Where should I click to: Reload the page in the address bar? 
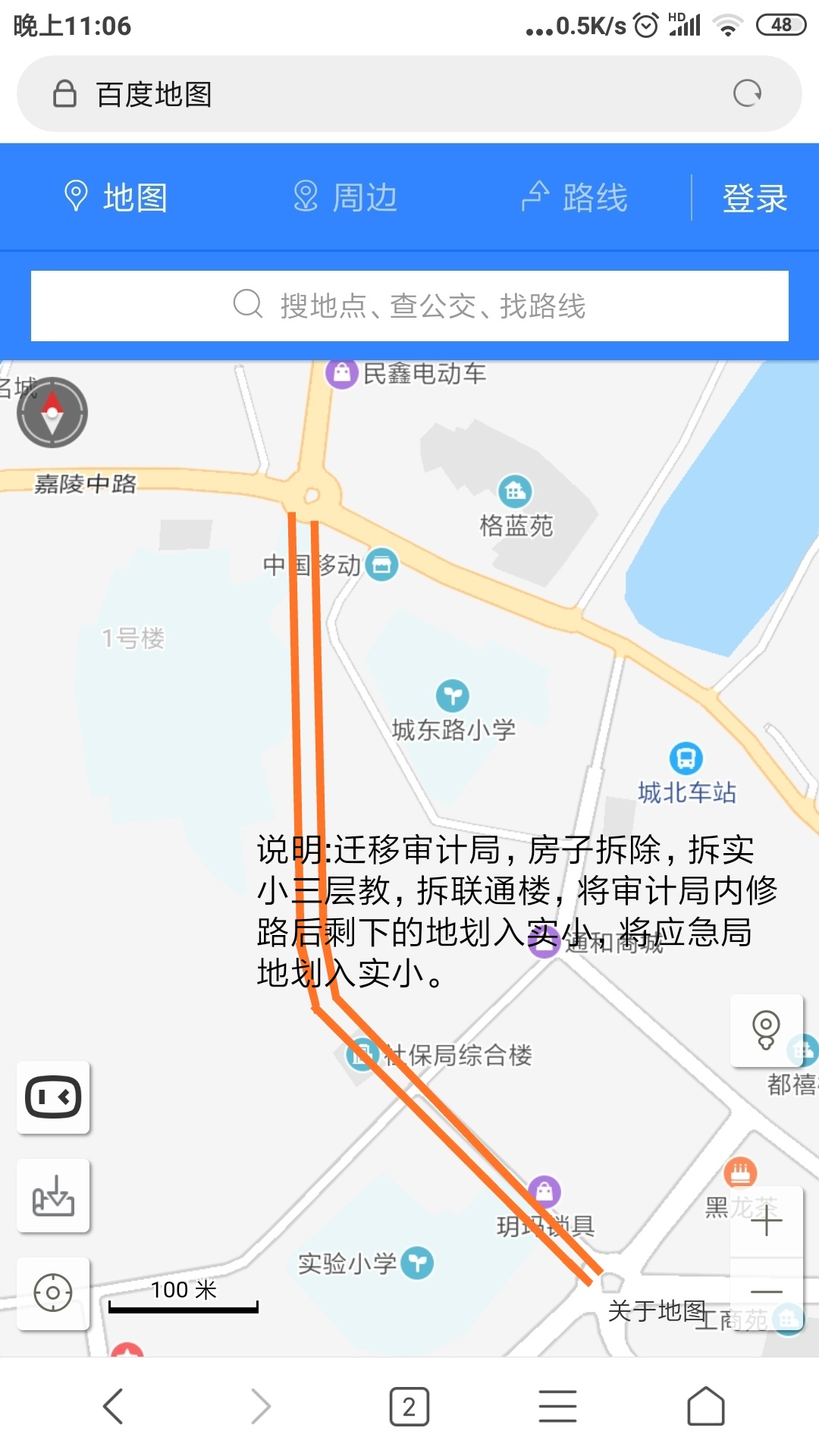click(x=747, y=94)
